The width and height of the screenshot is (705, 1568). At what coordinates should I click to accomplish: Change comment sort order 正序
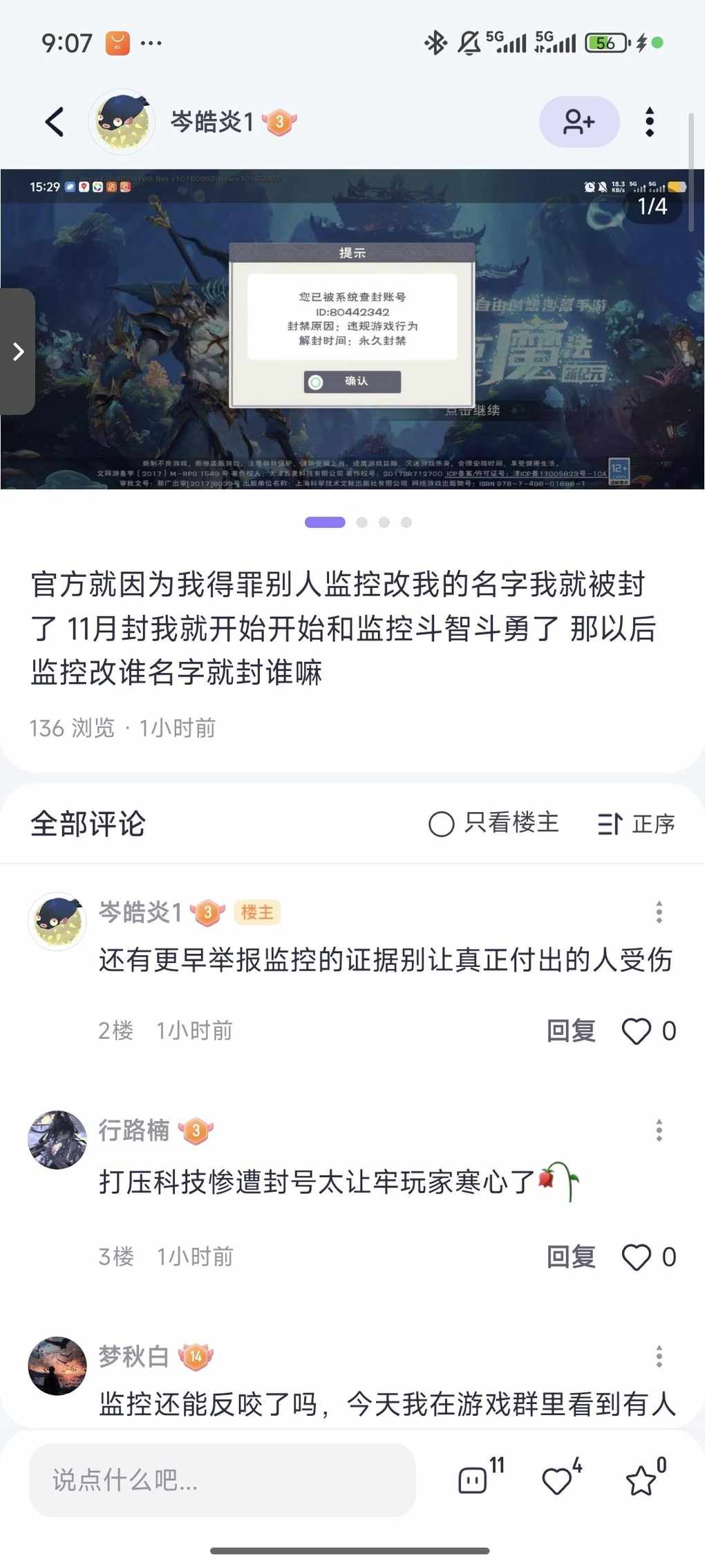click(x=636, y=823)
